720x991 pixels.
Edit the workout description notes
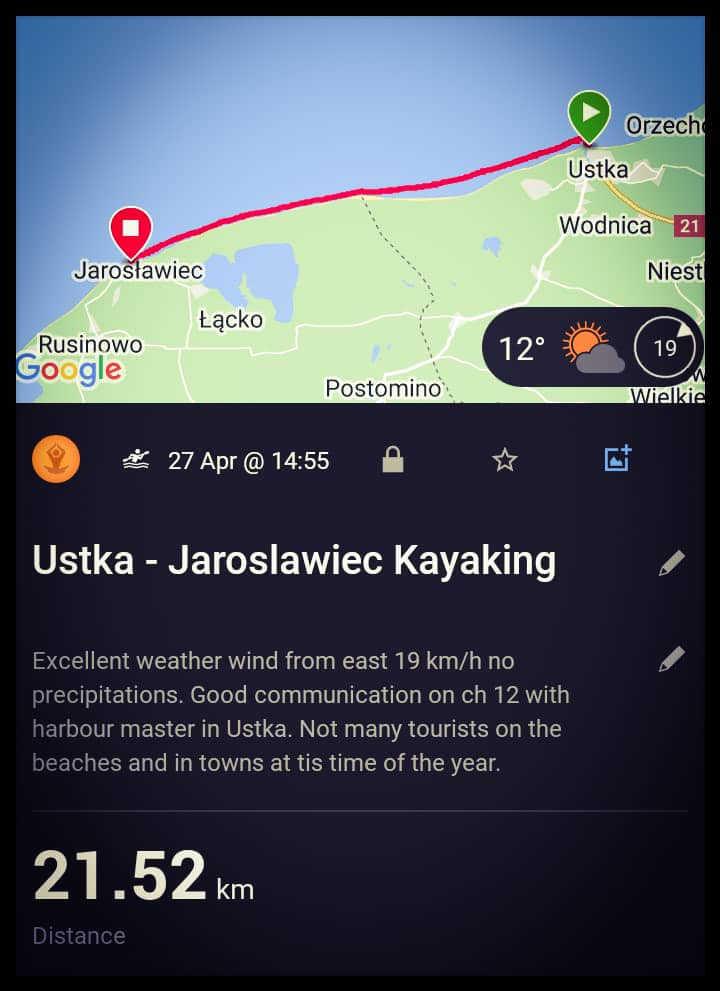tap(672, 659)
